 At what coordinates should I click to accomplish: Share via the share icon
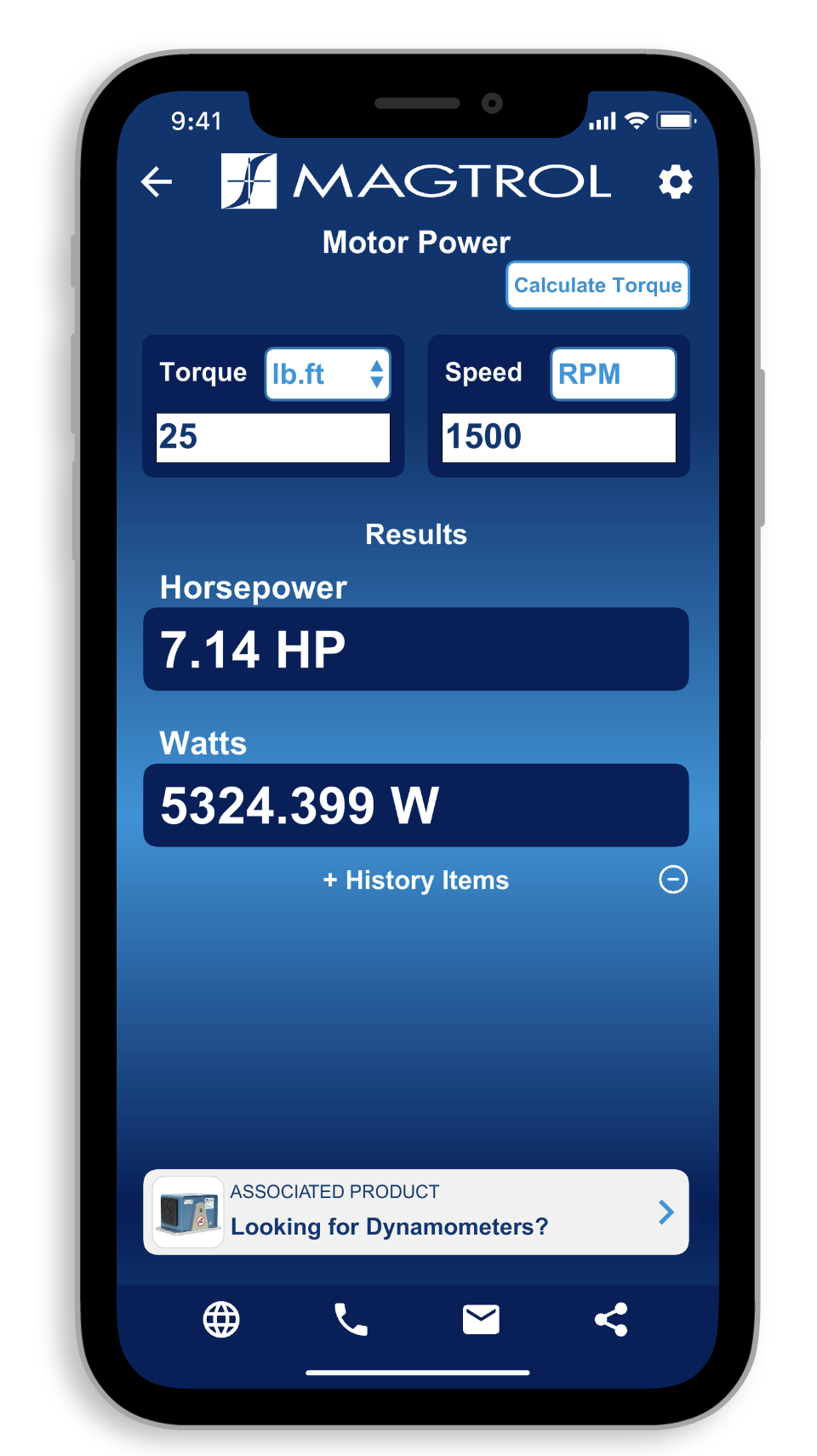point(611,1320)
